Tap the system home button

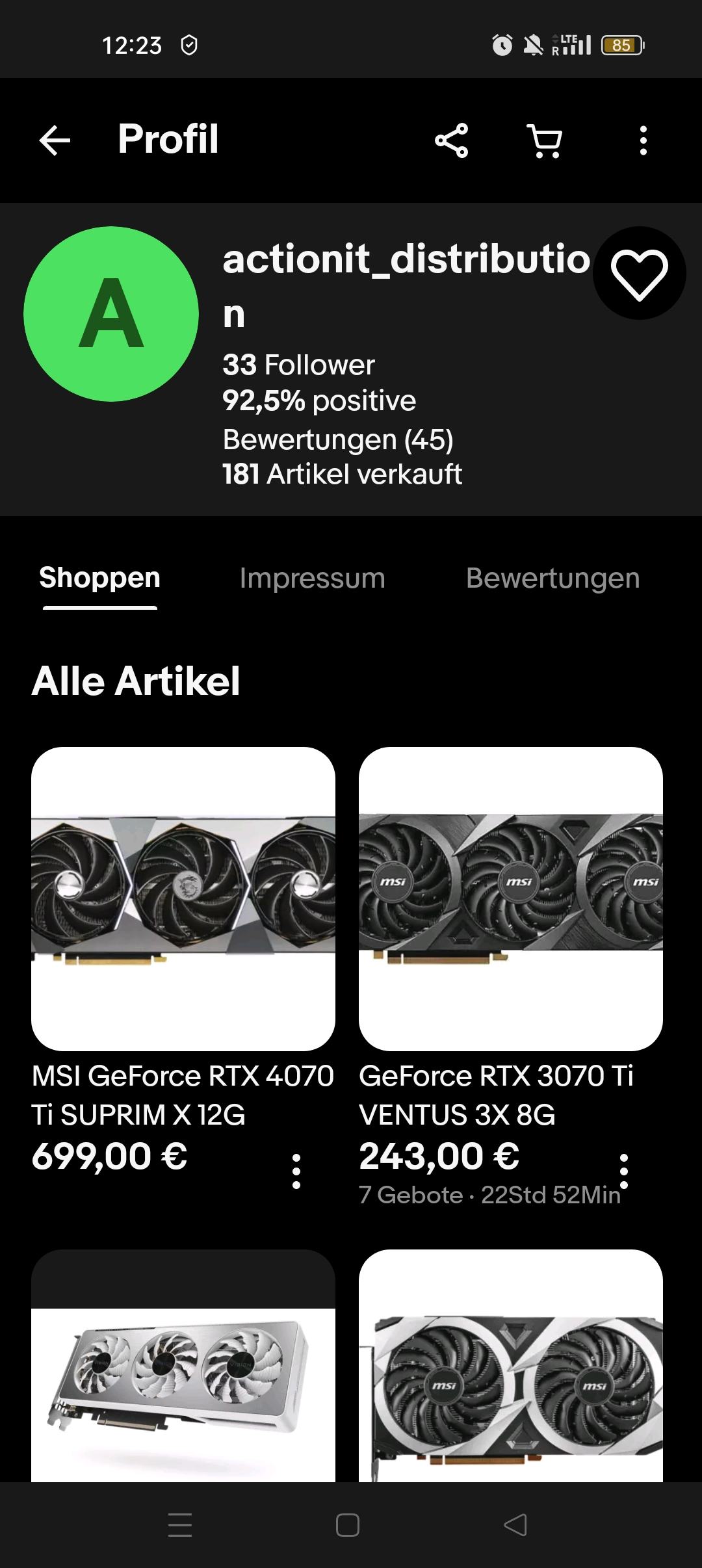coord(348,1525)
